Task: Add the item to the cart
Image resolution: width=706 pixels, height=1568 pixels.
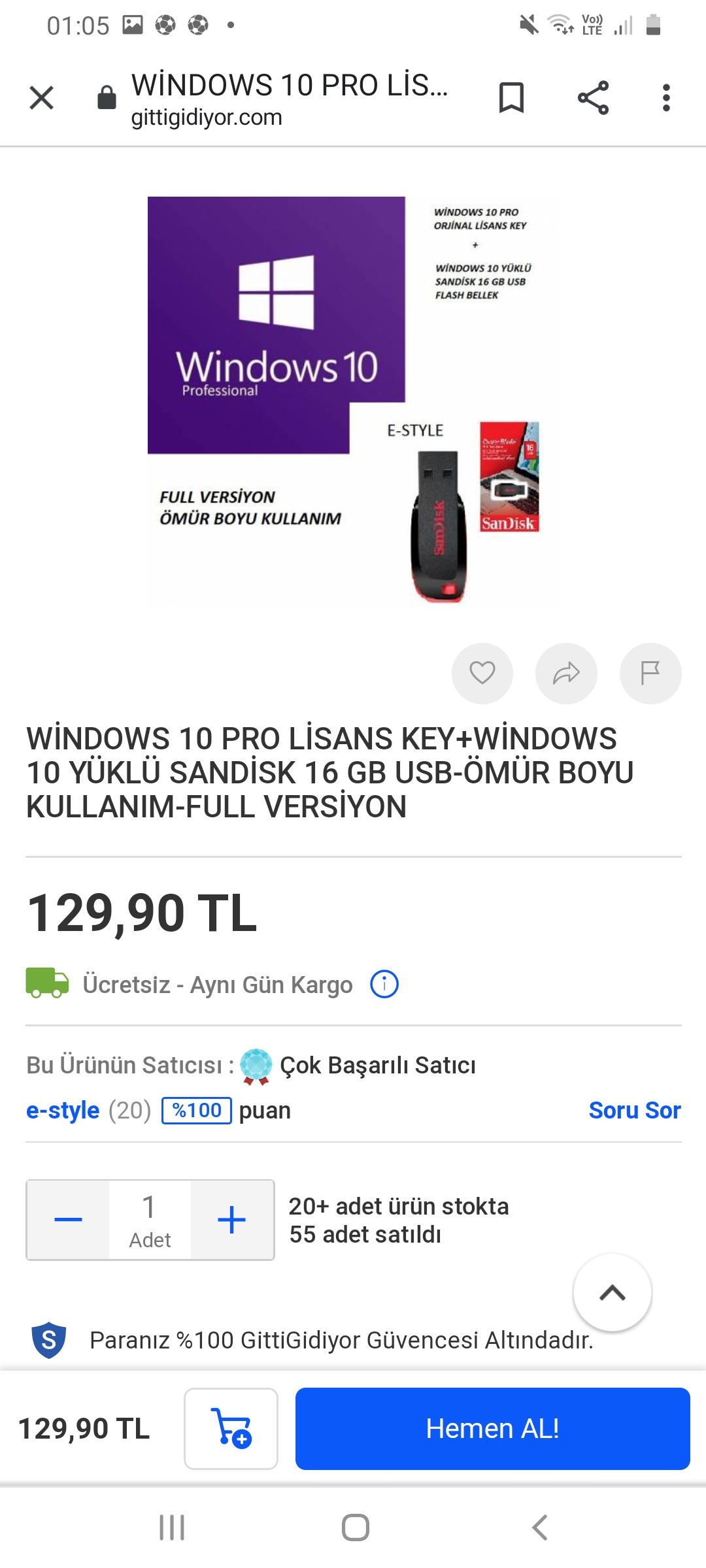Action: pos(231,1429)
